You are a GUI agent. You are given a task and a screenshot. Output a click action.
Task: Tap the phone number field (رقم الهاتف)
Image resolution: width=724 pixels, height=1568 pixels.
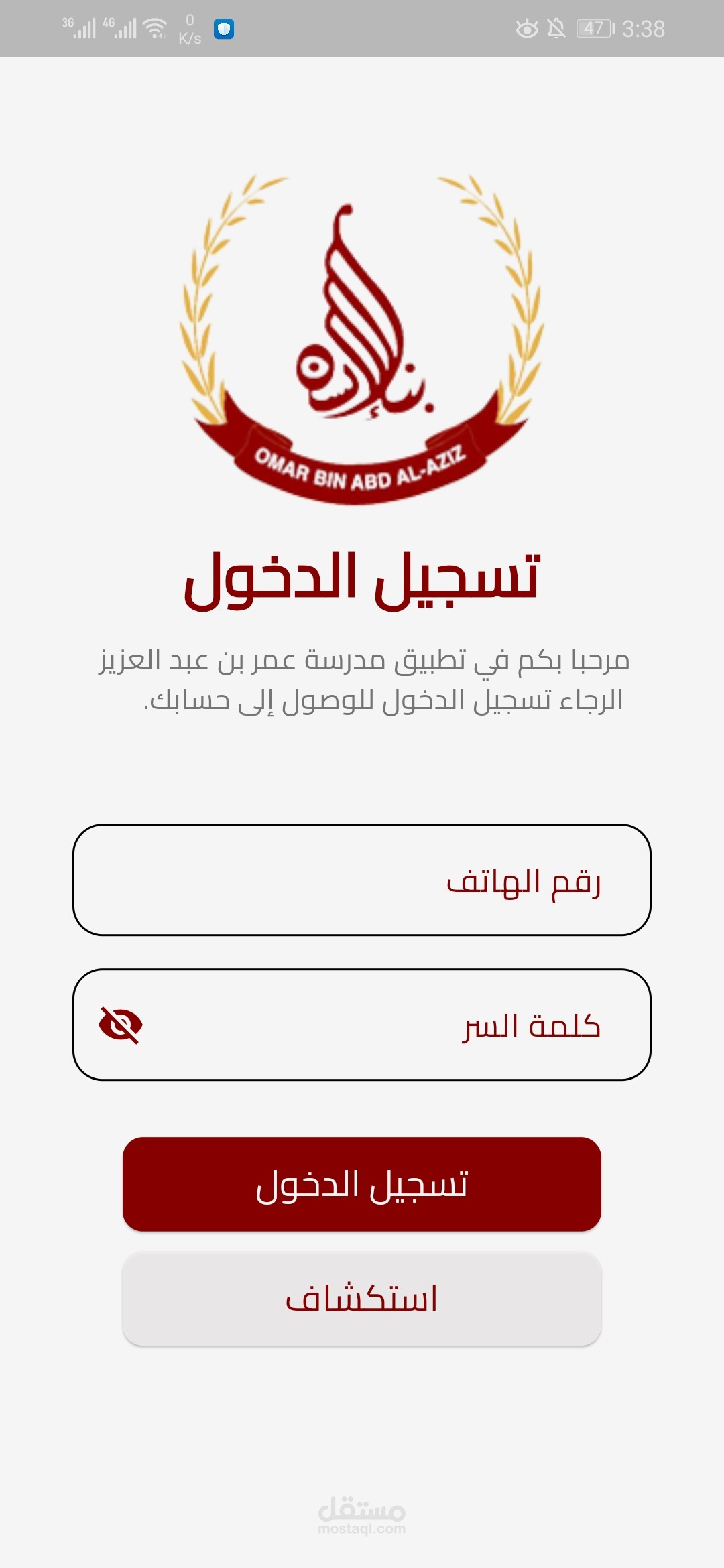362,880
